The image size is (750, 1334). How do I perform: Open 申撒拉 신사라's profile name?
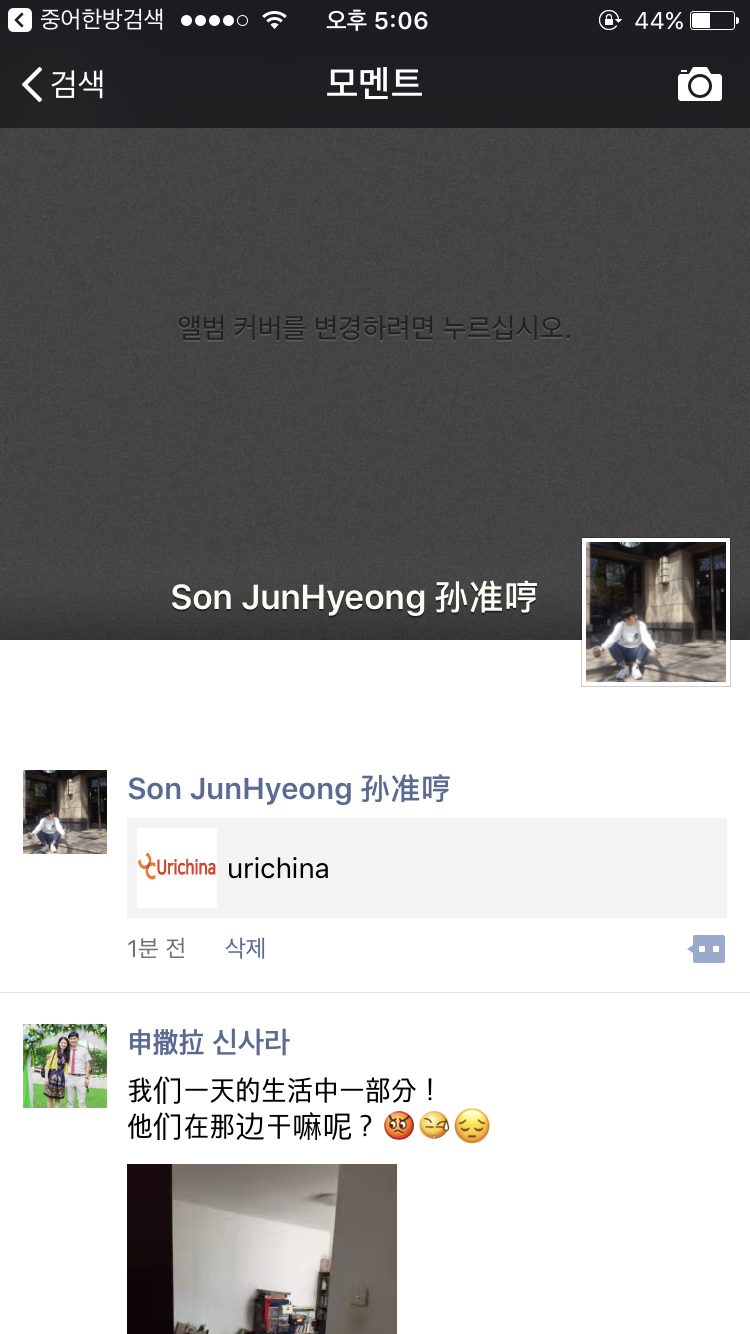point(209,1043)
